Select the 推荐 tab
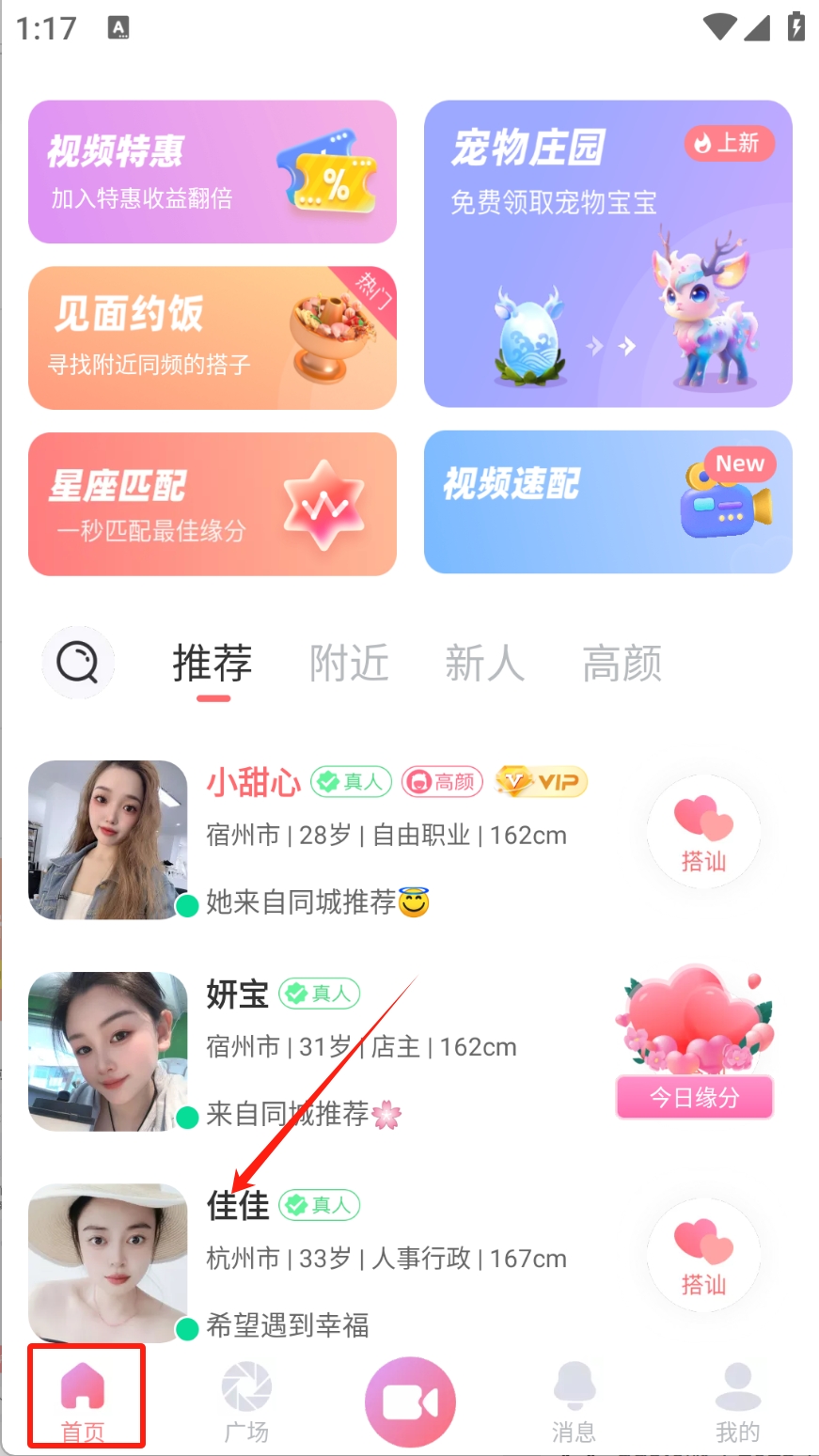 point(213,664)
